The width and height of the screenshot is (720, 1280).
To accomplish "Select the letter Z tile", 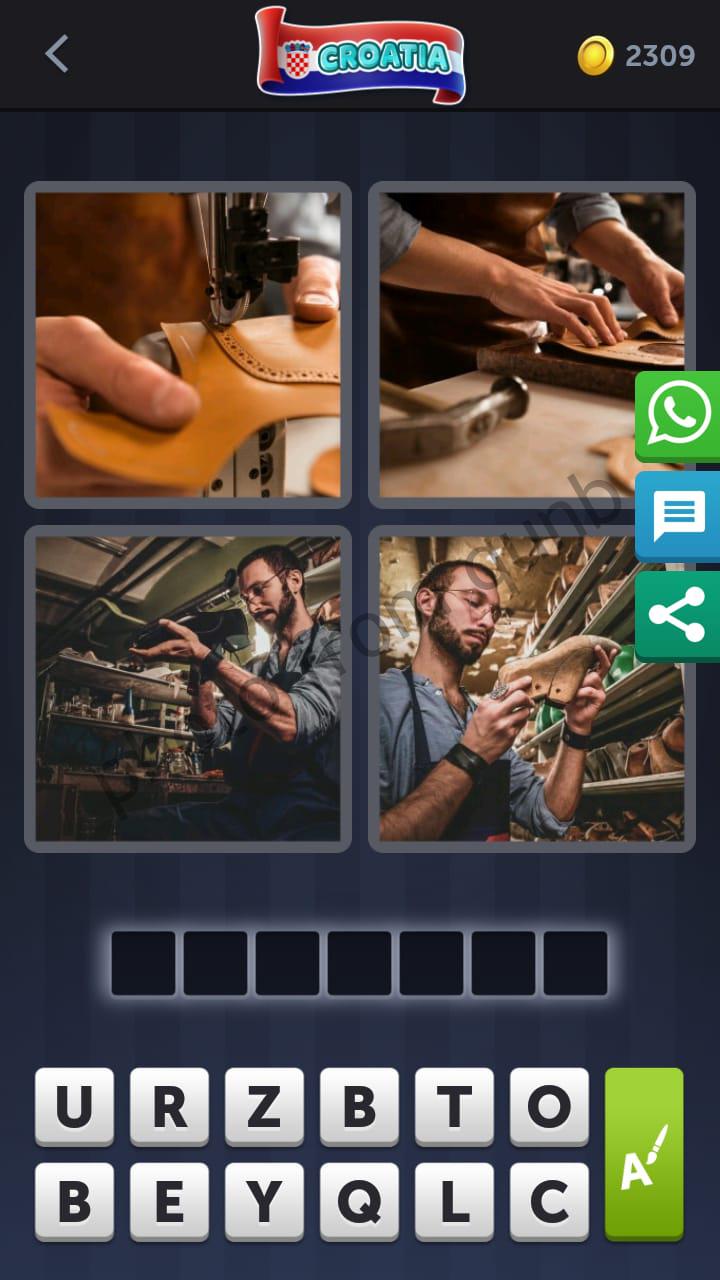I will tap(265, 1105).
